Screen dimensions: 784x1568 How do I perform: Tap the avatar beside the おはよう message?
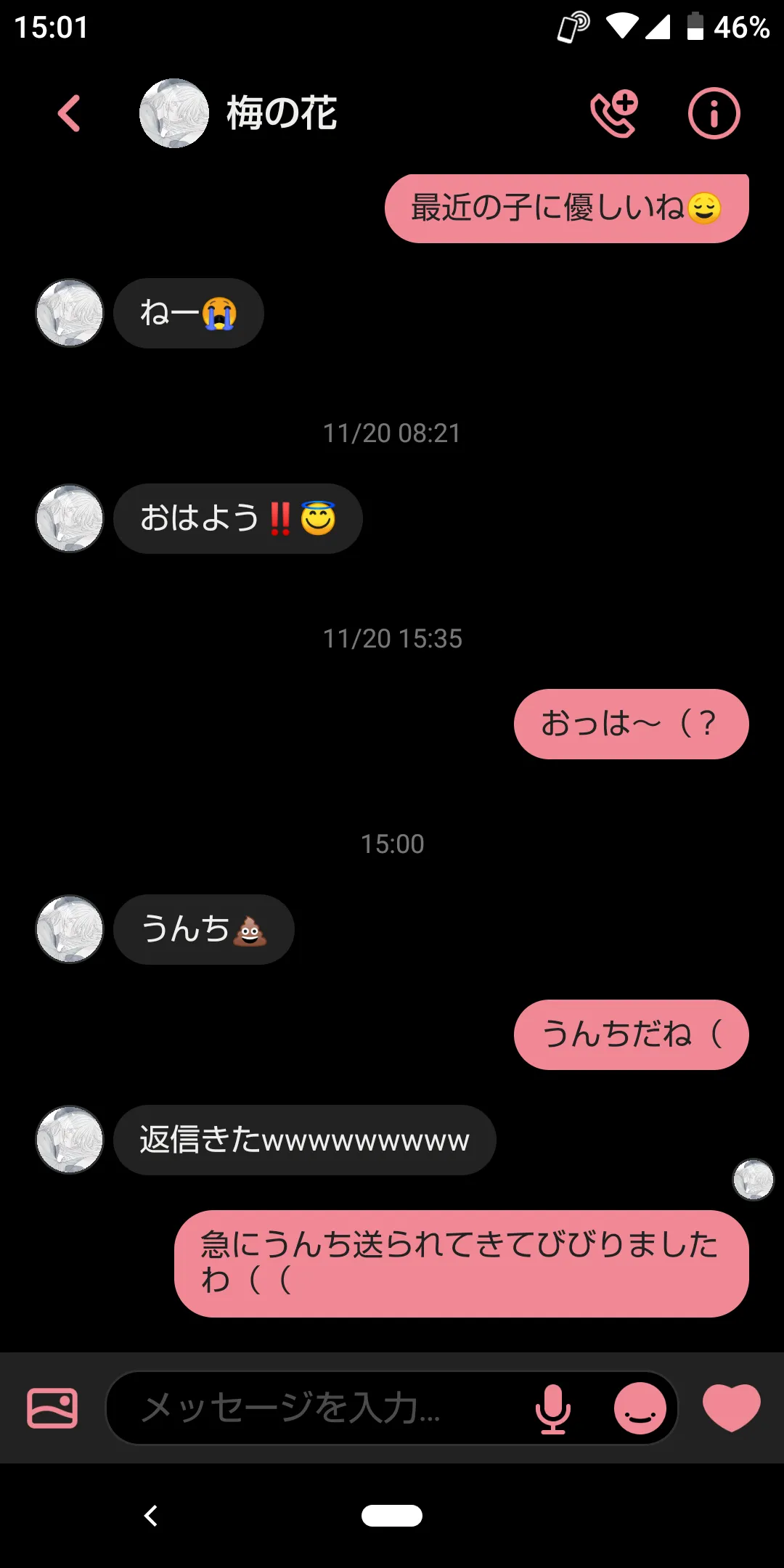click(70, 518)
